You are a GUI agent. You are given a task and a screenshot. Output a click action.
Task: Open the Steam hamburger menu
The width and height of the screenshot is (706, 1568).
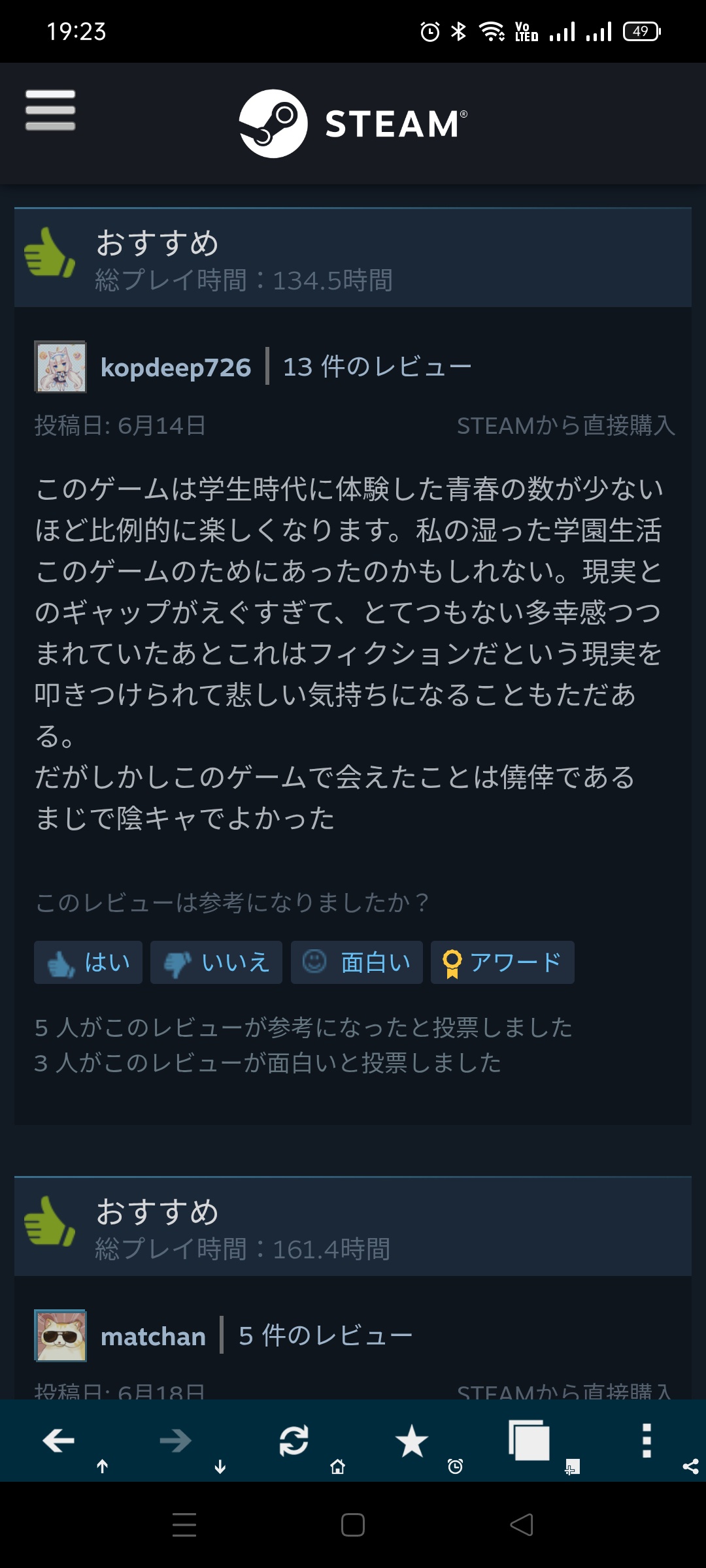pos(50,110)
